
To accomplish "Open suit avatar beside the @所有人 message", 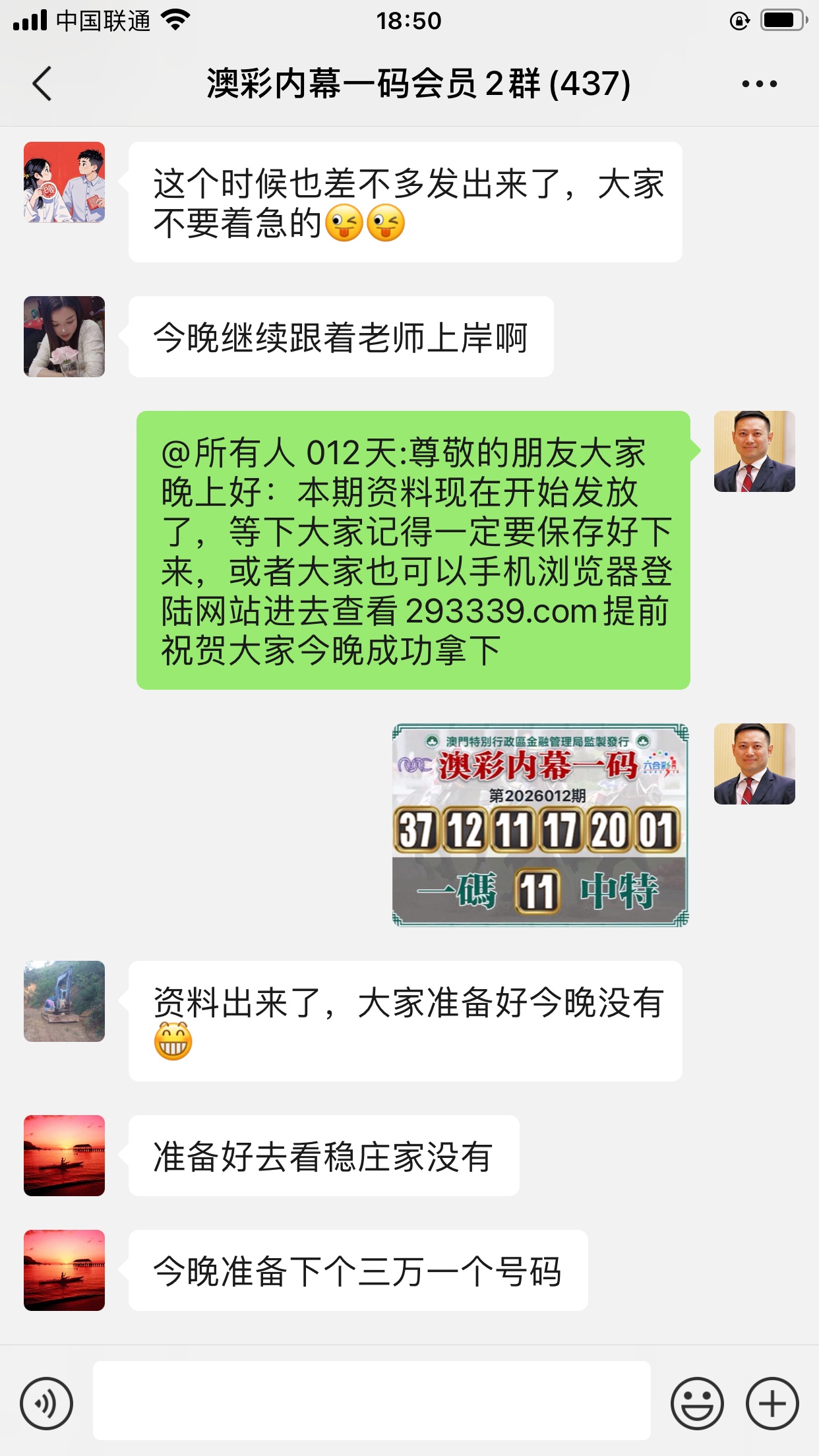I will pos(754,451).
